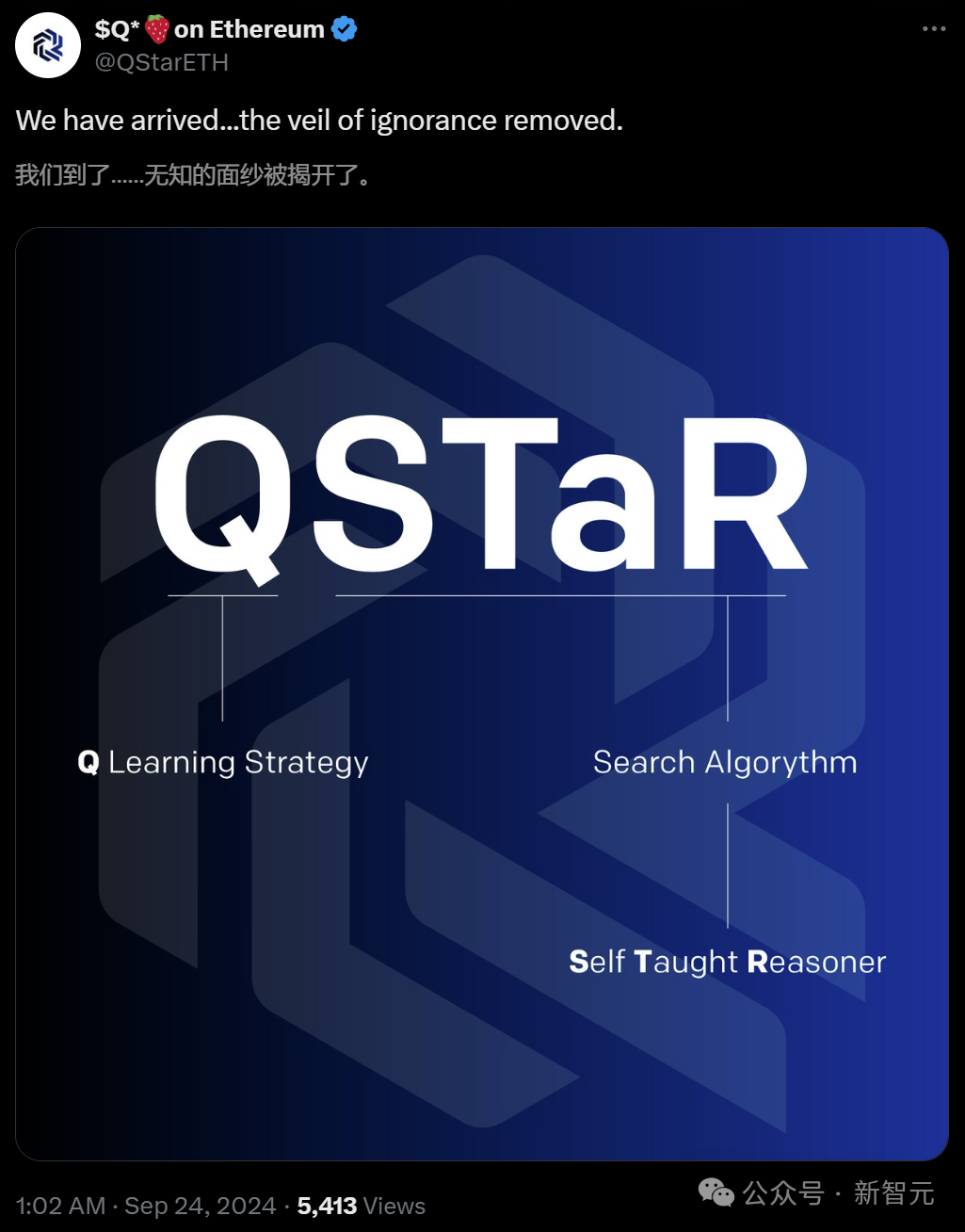Open the tweet's three-dot overflow menu
Image resolution: width=965 pixels, height=1232 pixels.
[933, 29]
